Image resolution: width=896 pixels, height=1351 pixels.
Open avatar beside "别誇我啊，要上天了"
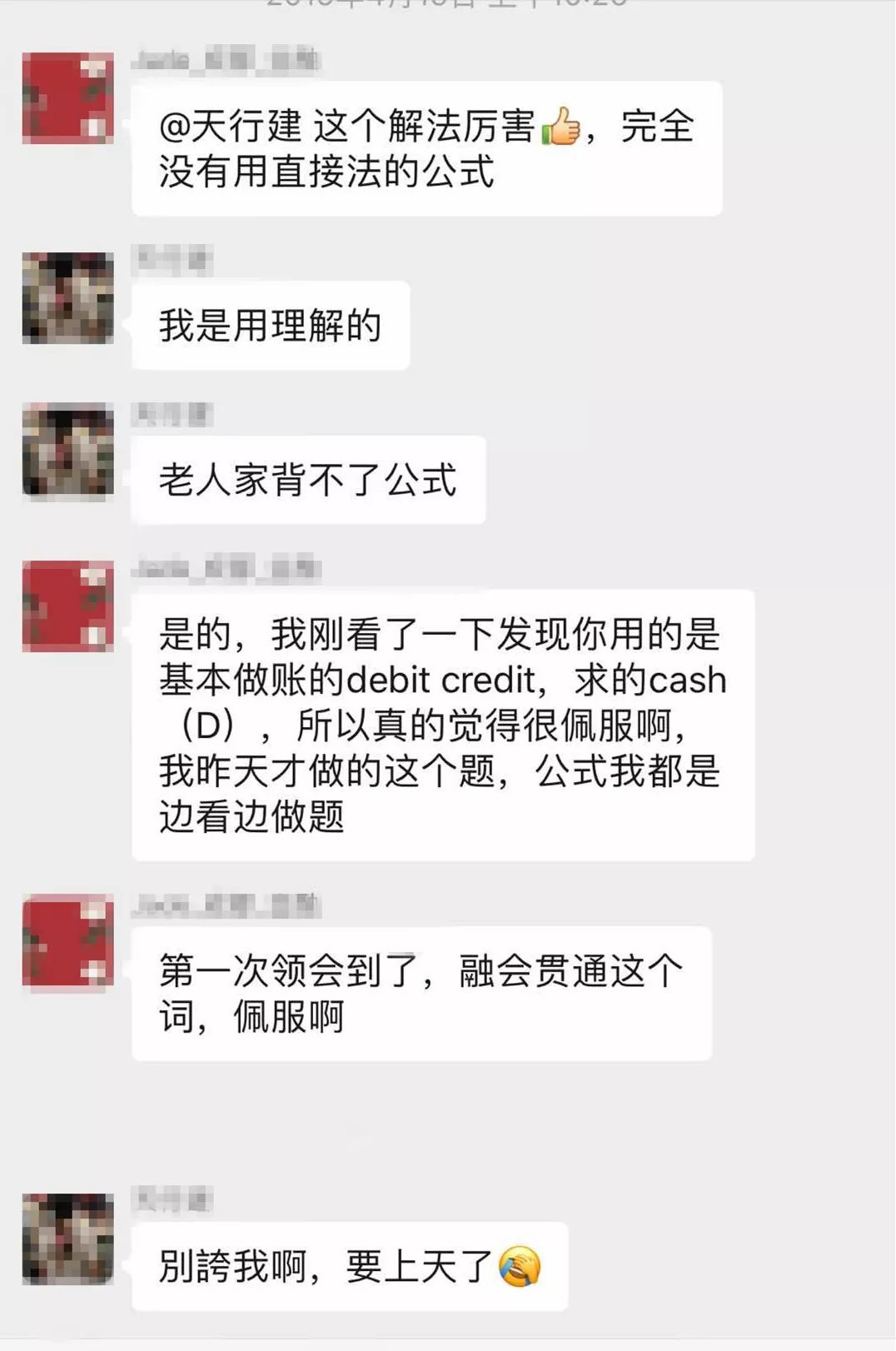(68, 1239)
